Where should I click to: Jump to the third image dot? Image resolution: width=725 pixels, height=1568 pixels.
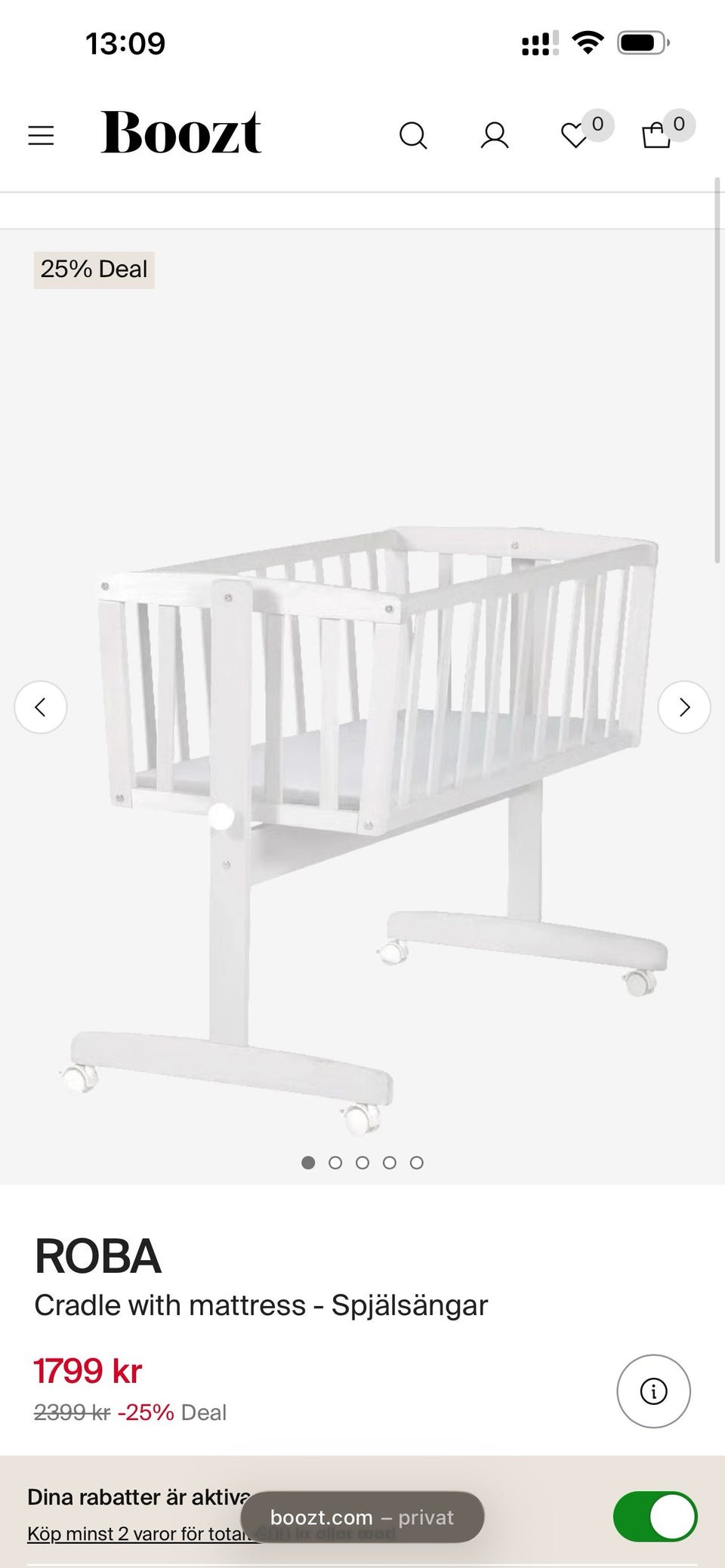[362, 1163]
